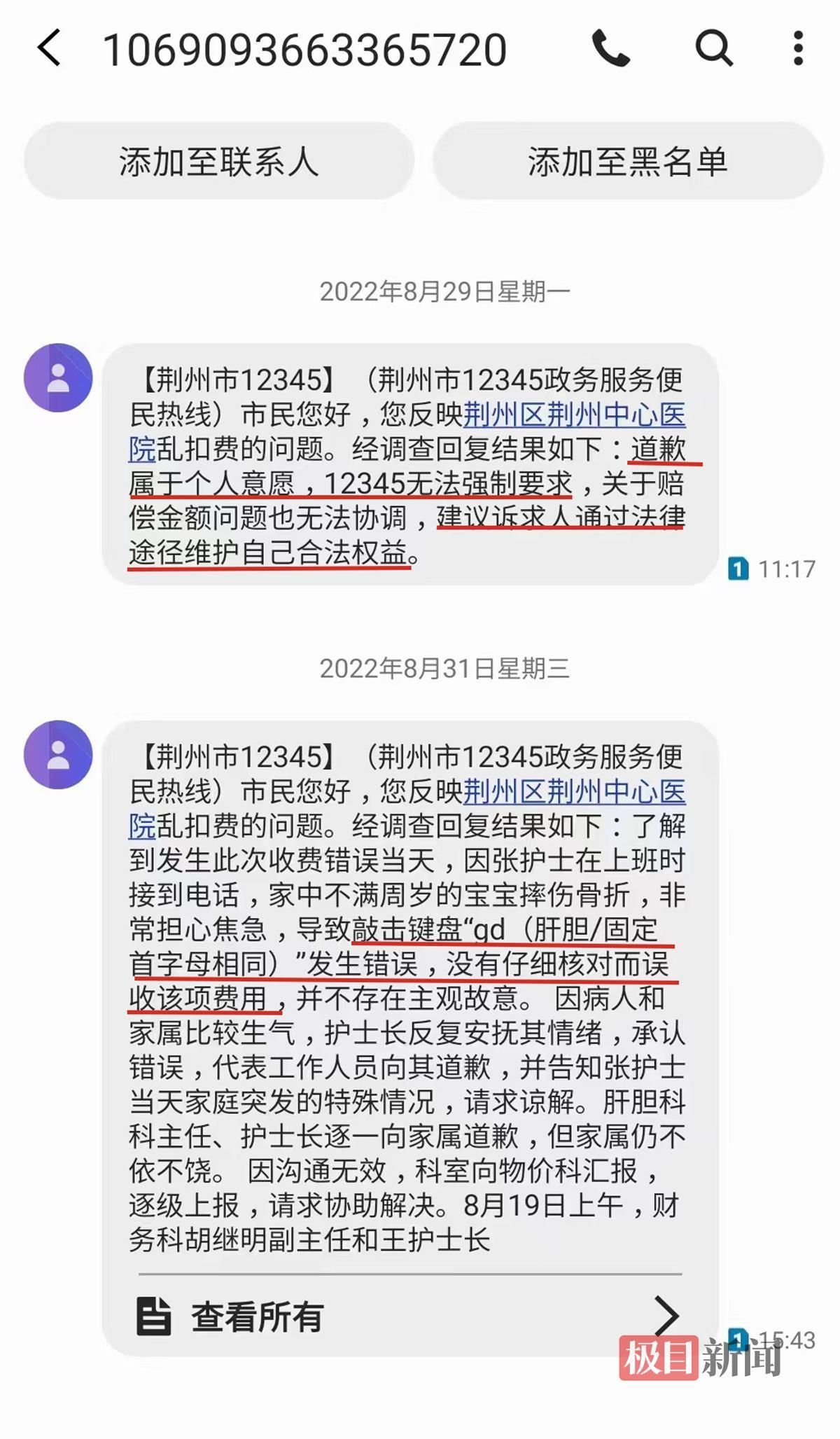Tap sender avatar on August 29 message

tap(58, 378)
